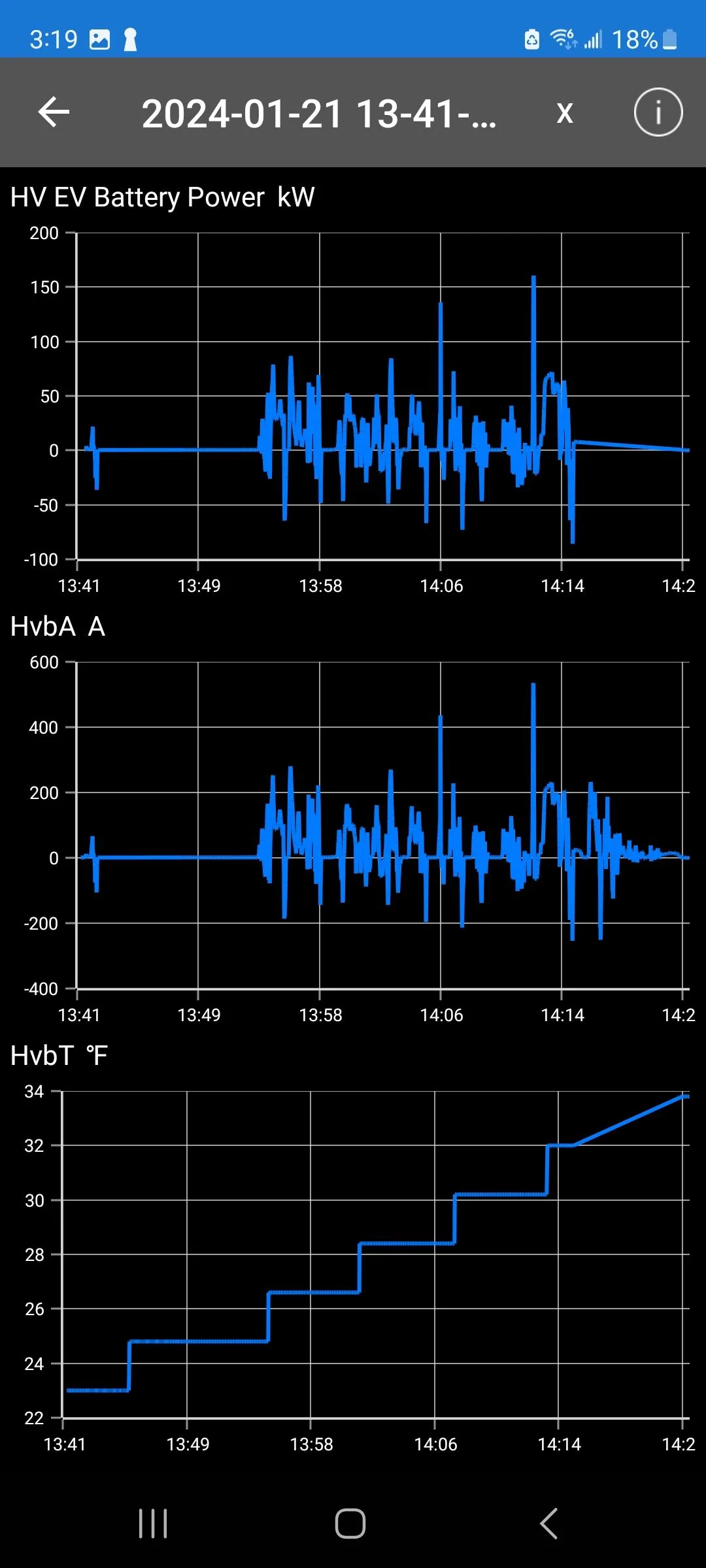Tap the X button in the app bar

[x=565, y=113]
